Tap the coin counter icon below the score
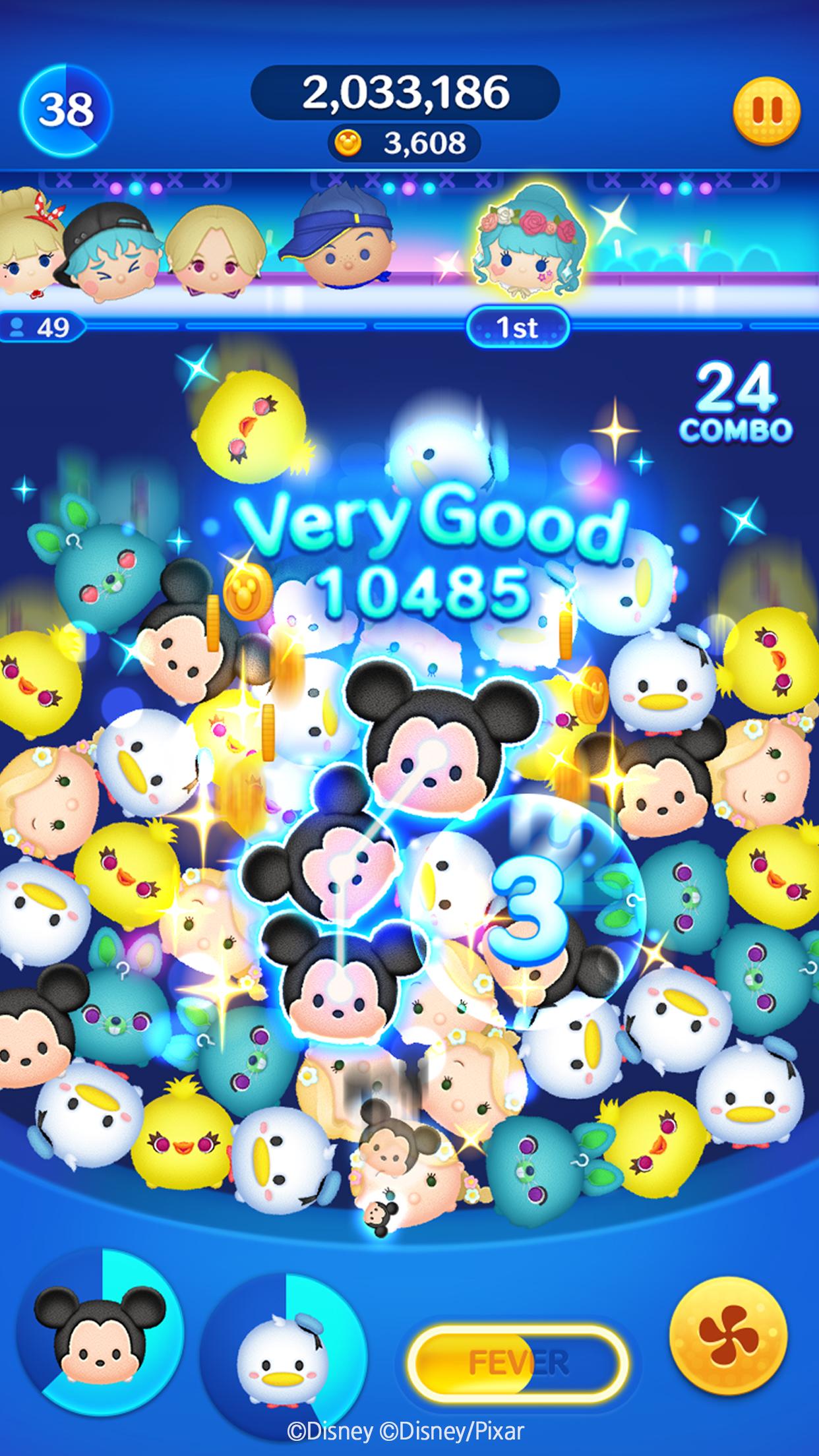 click(349, 140)
